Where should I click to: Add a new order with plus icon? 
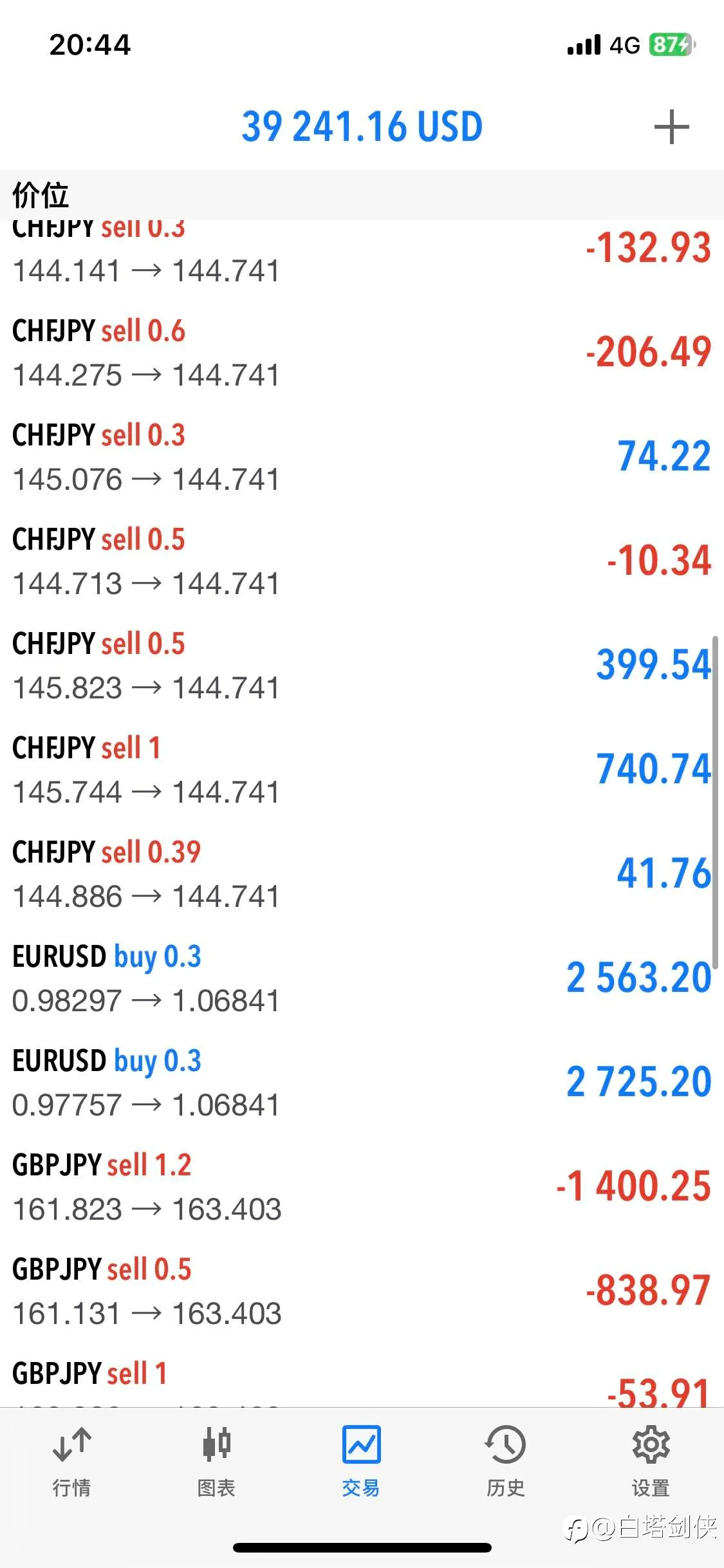(x=671, y=127)
